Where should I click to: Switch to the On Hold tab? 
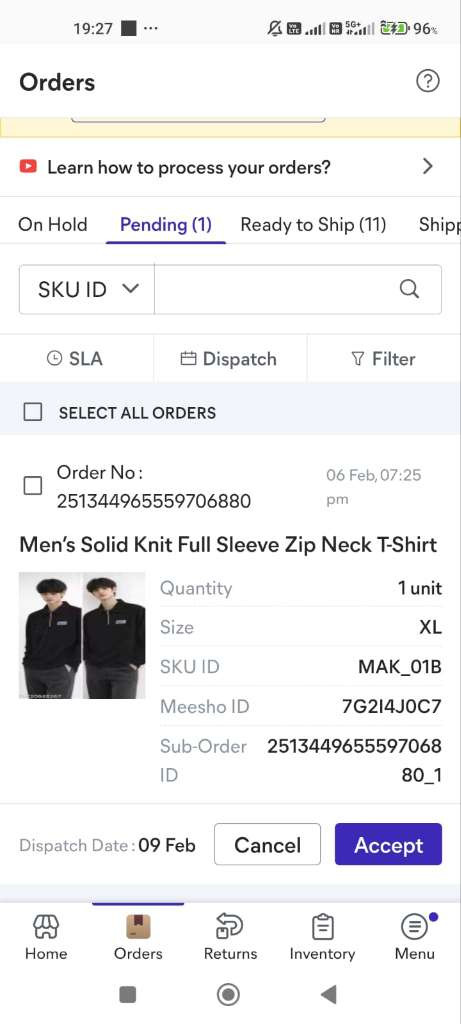click(52, 225)
